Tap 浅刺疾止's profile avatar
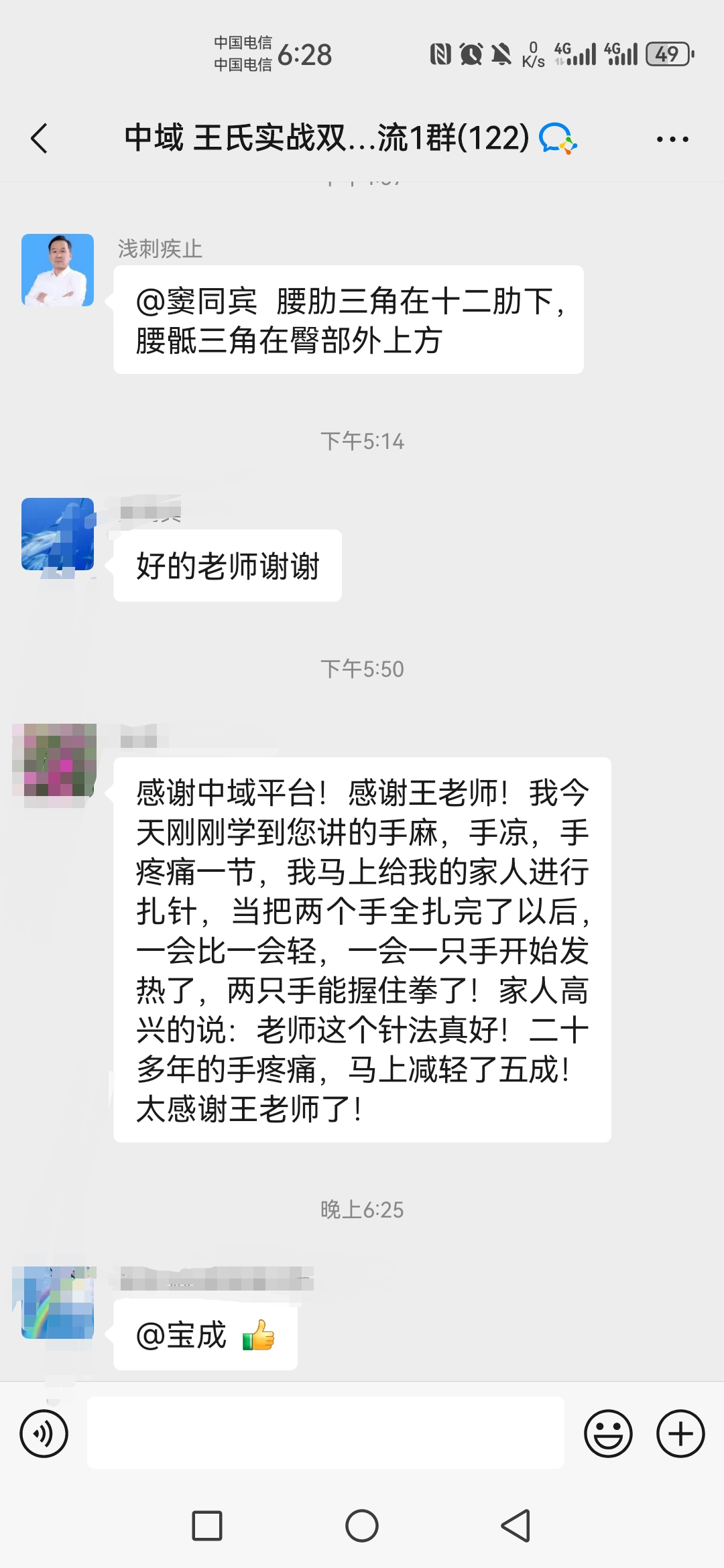 [56, 268]
